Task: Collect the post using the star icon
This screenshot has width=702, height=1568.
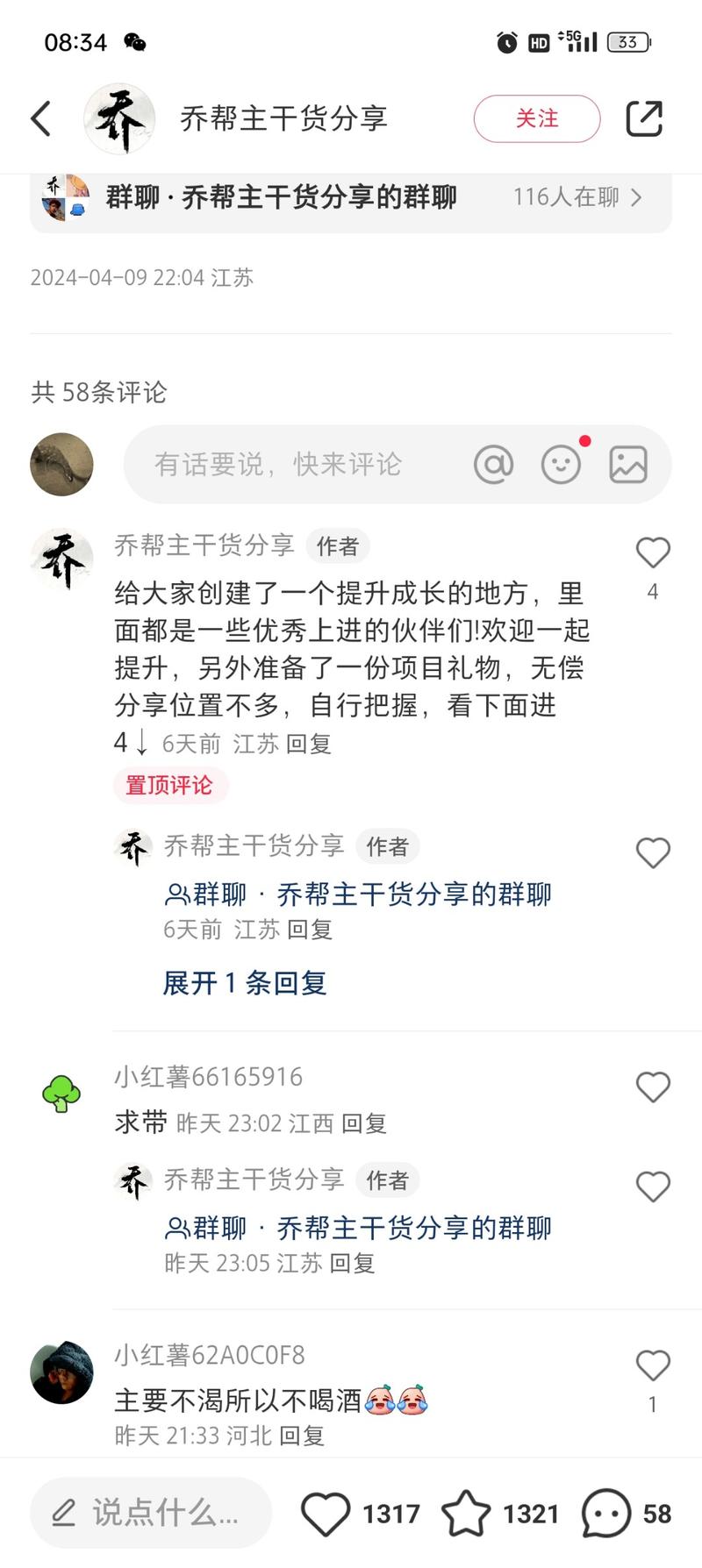Action: (x=471, y=1512)
